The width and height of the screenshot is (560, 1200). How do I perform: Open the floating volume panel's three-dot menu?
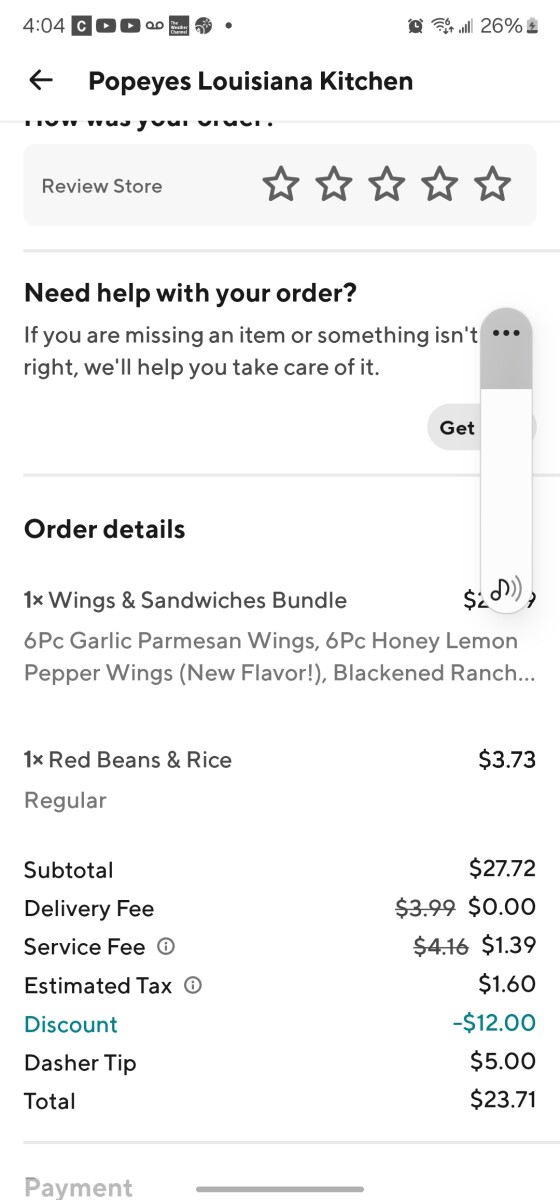[507, 332]
